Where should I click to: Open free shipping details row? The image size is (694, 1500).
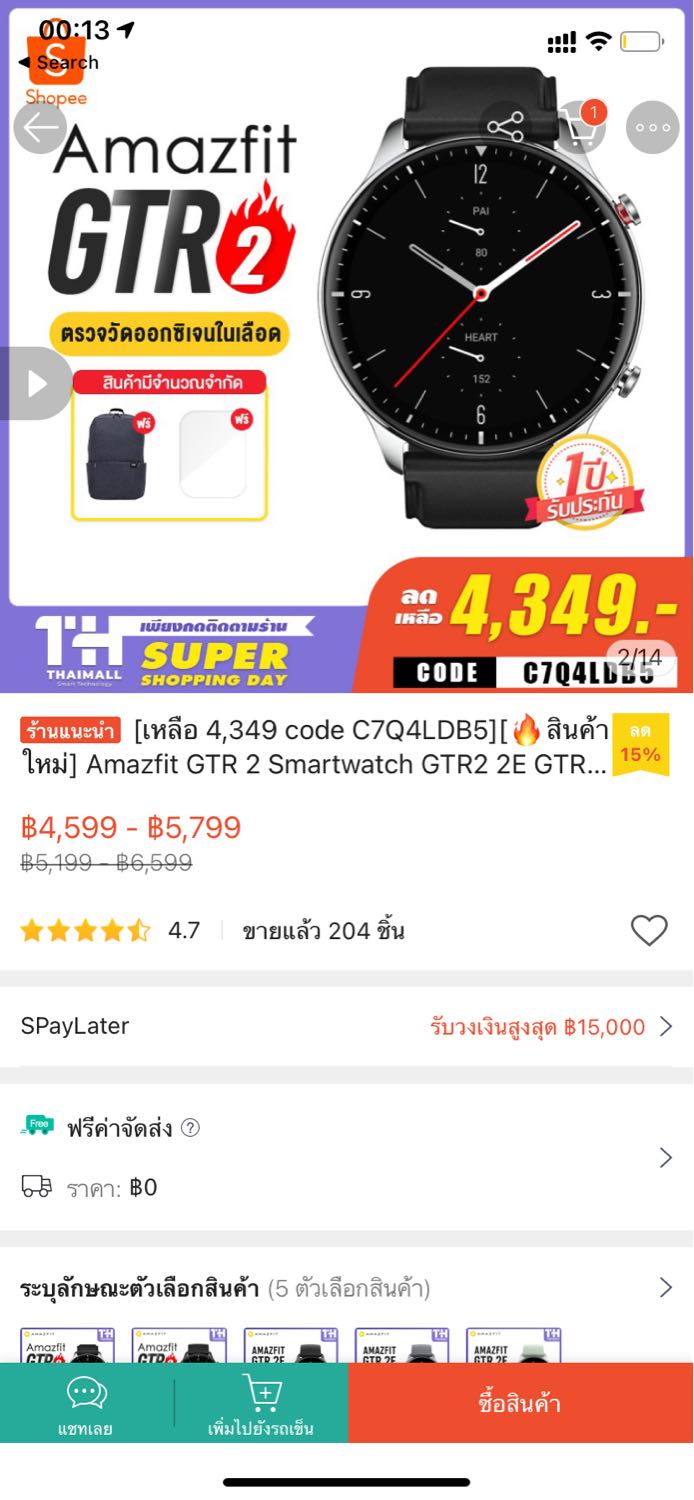pos(347,1158)
